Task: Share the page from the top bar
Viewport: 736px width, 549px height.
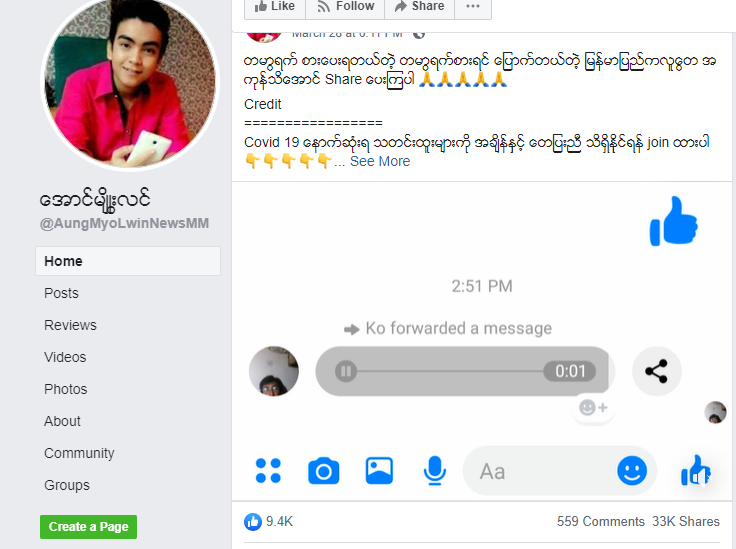Action: 419,6
